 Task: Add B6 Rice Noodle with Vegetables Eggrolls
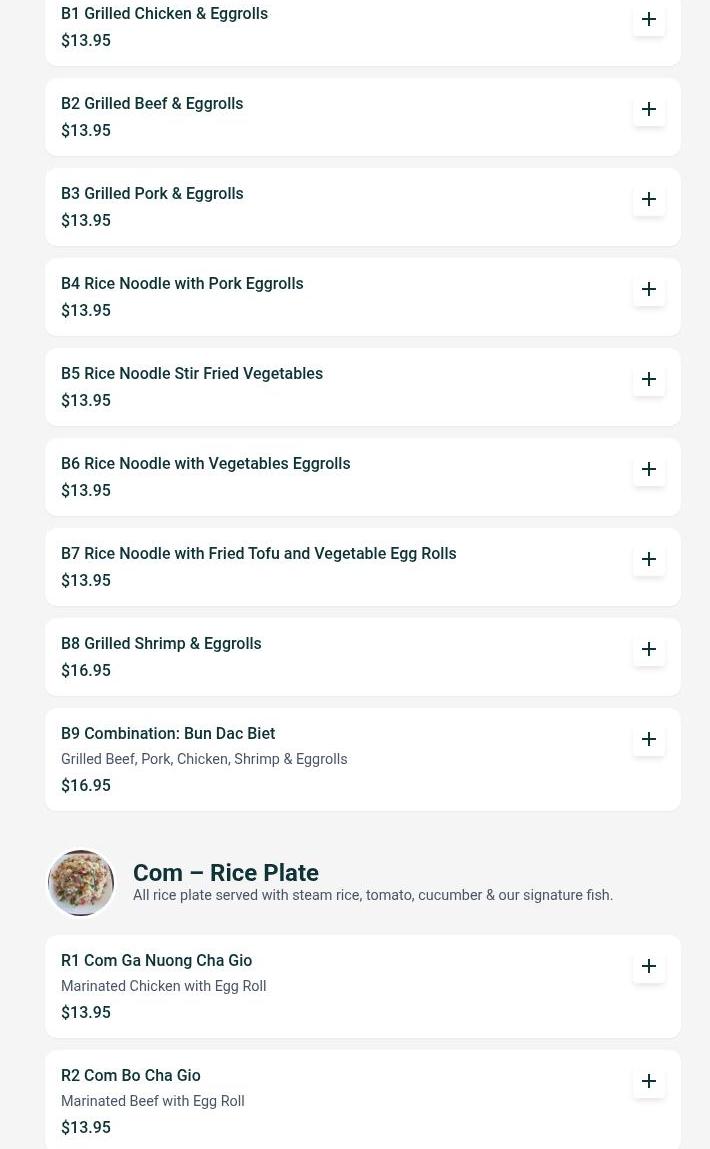(x=649, y=469)
